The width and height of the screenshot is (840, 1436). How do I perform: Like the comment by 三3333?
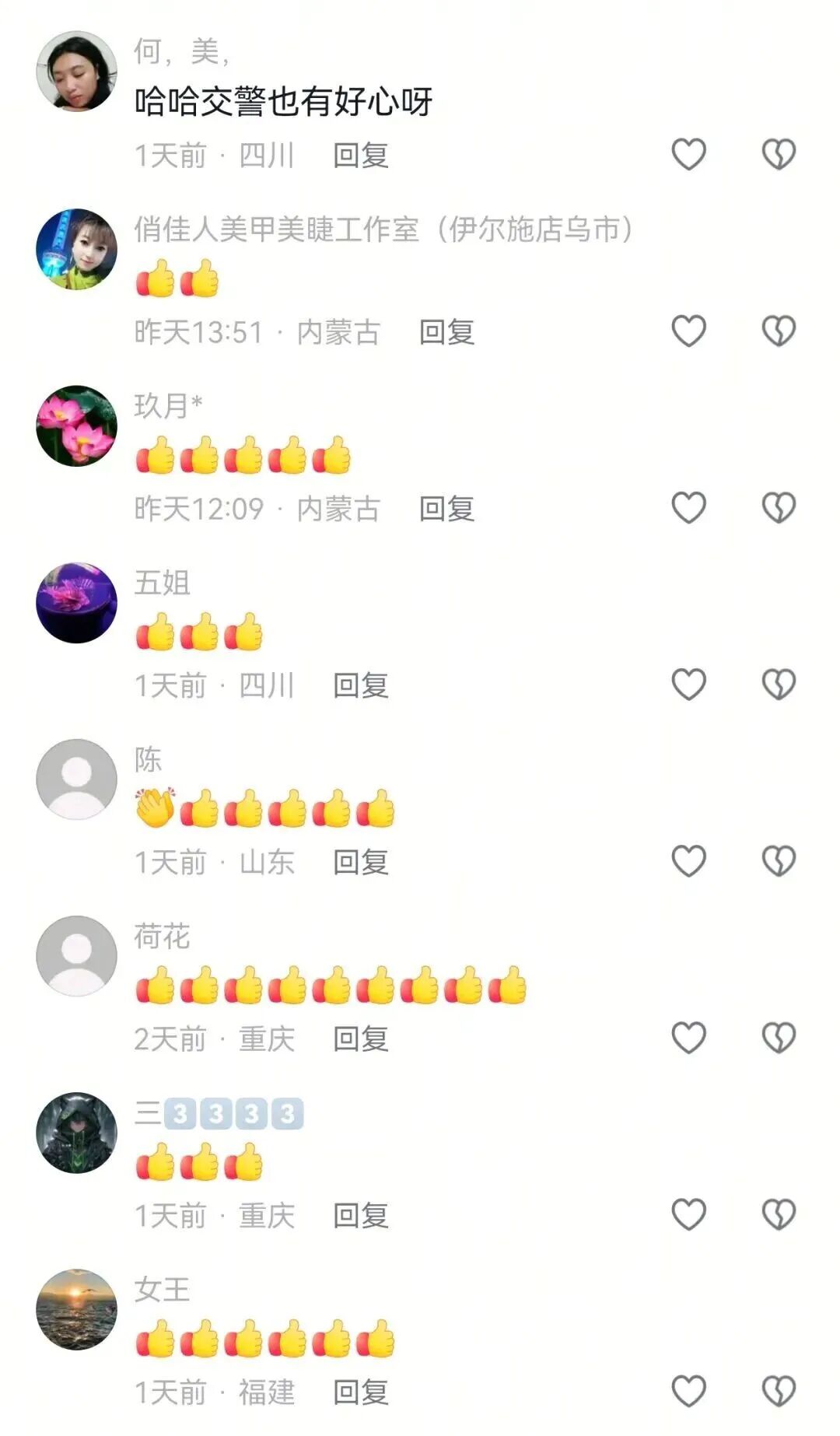[x=688, y=1214]
